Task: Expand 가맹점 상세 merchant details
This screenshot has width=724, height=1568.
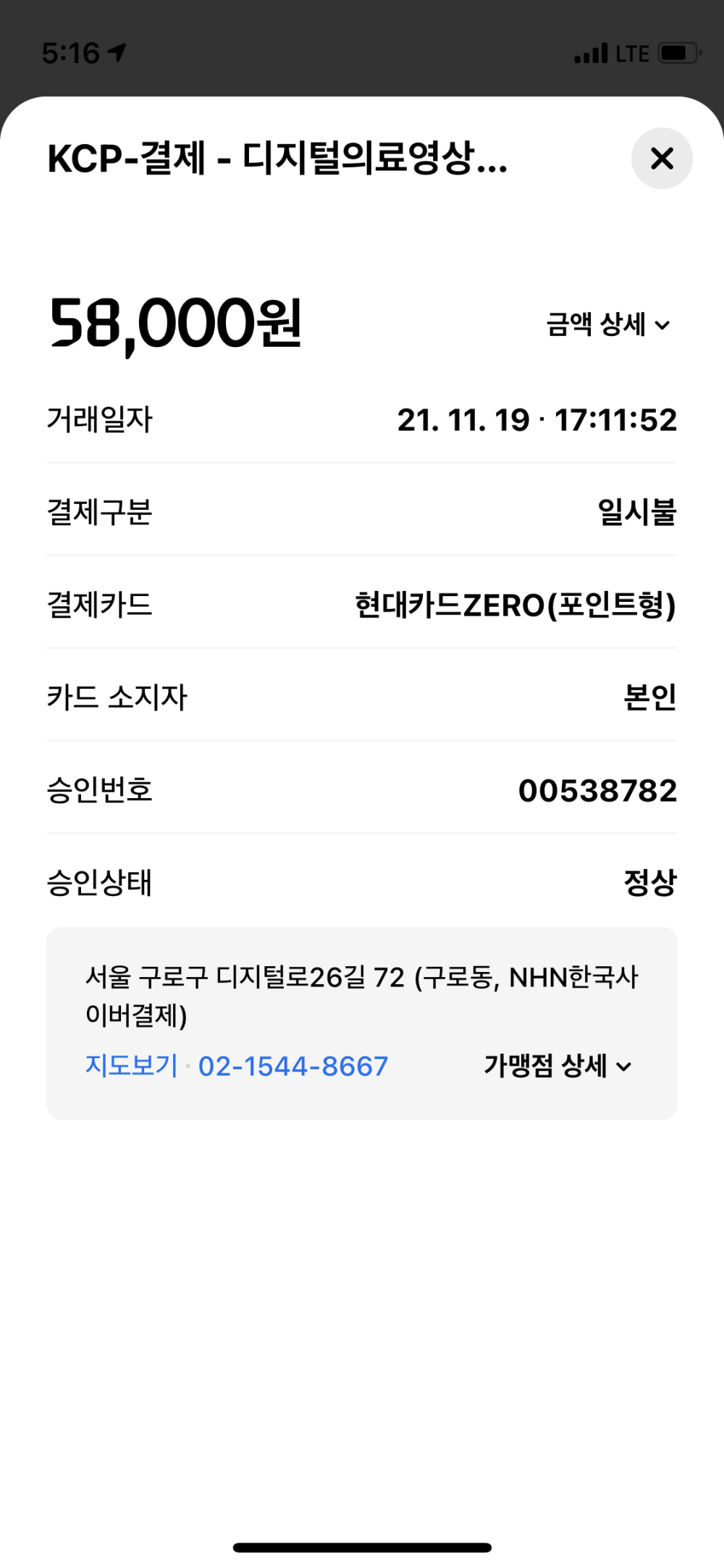Action: pyautogui.click(x=557, y=1066)
